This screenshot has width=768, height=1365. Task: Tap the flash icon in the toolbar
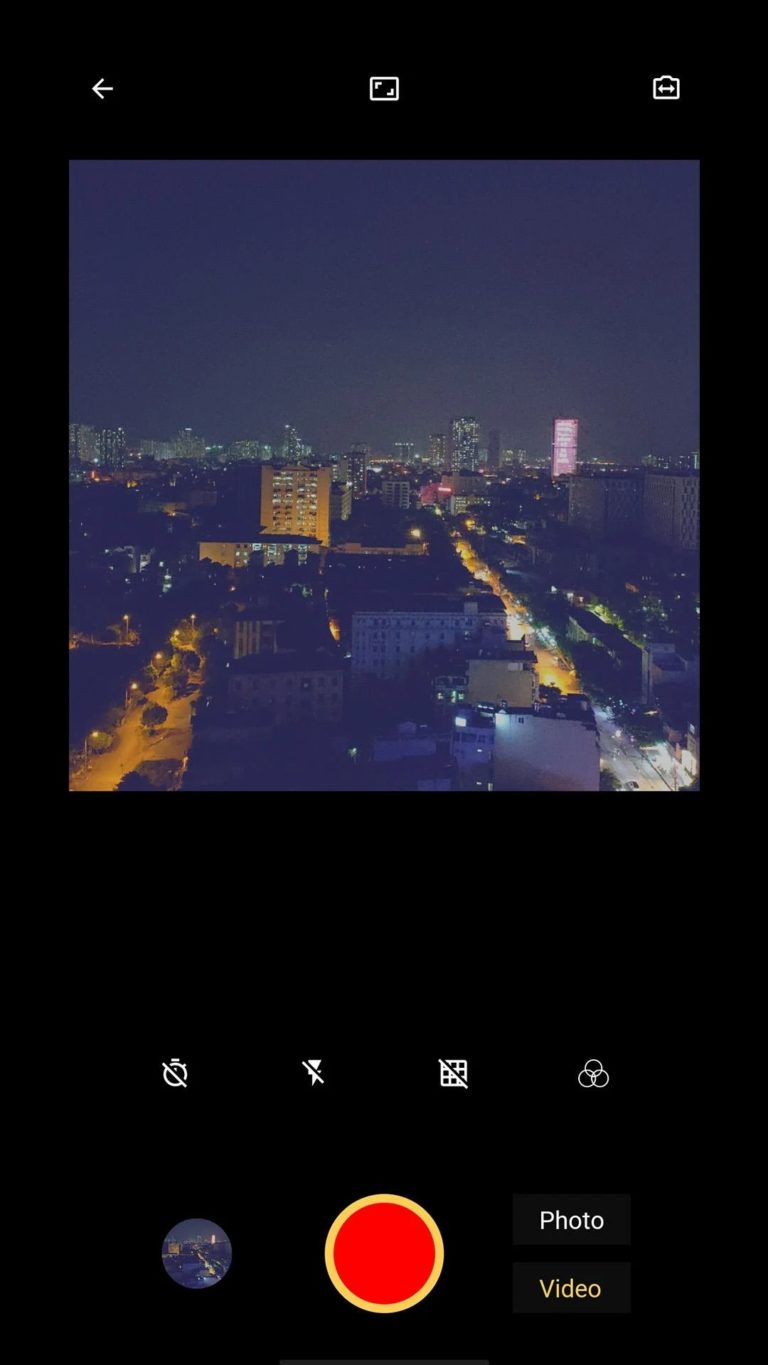coord(314,1073)
